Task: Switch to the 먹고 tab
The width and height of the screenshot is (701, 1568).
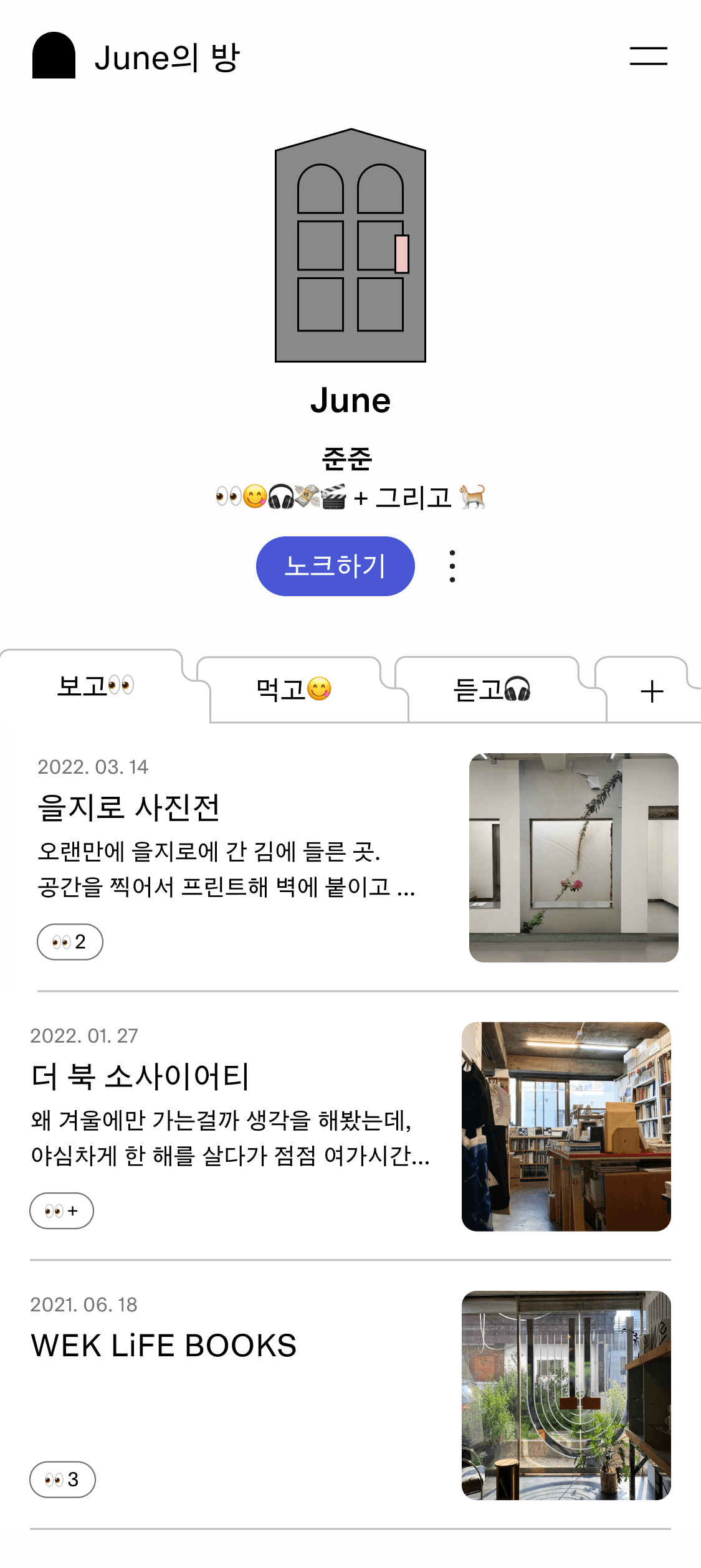Action: [294, 690]
